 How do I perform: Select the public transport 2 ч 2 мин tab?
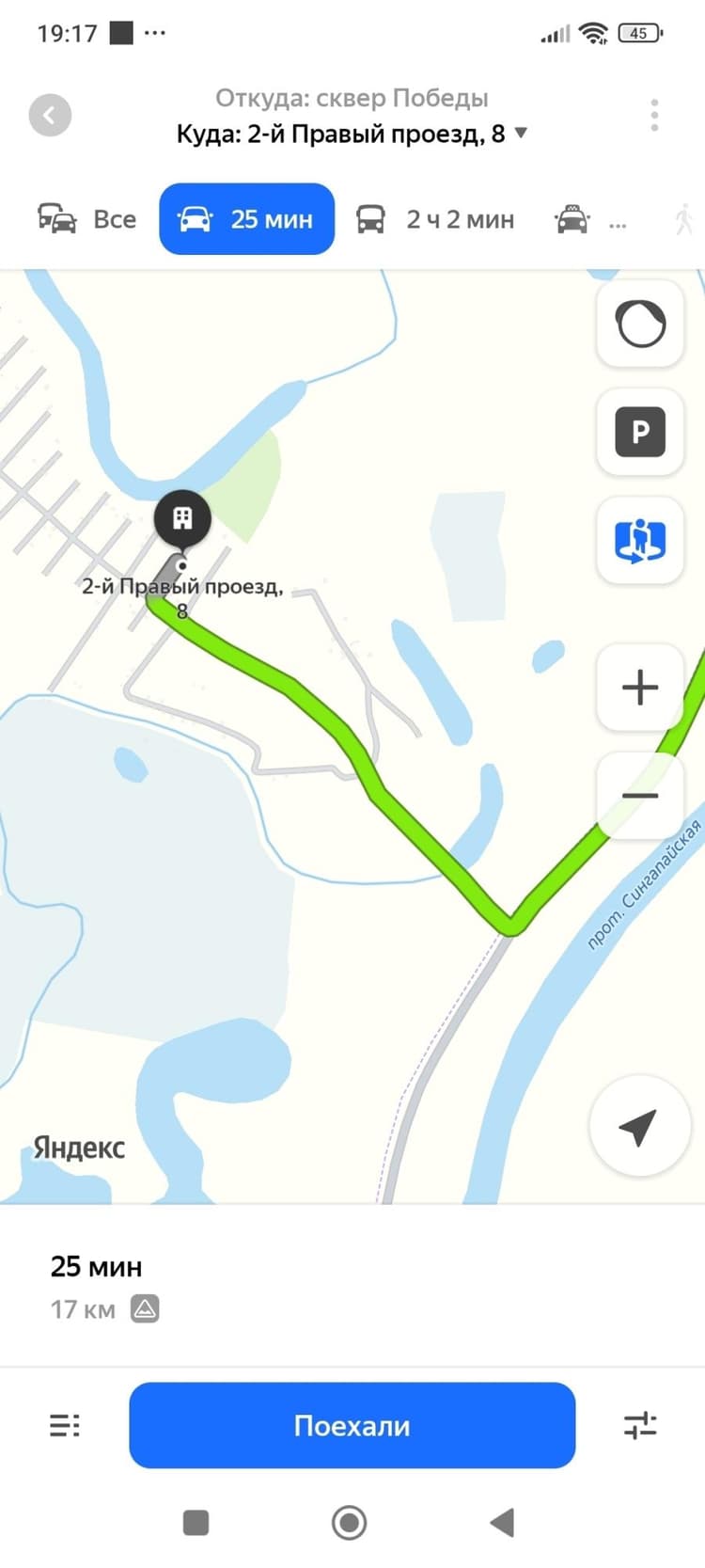[435, 219]
